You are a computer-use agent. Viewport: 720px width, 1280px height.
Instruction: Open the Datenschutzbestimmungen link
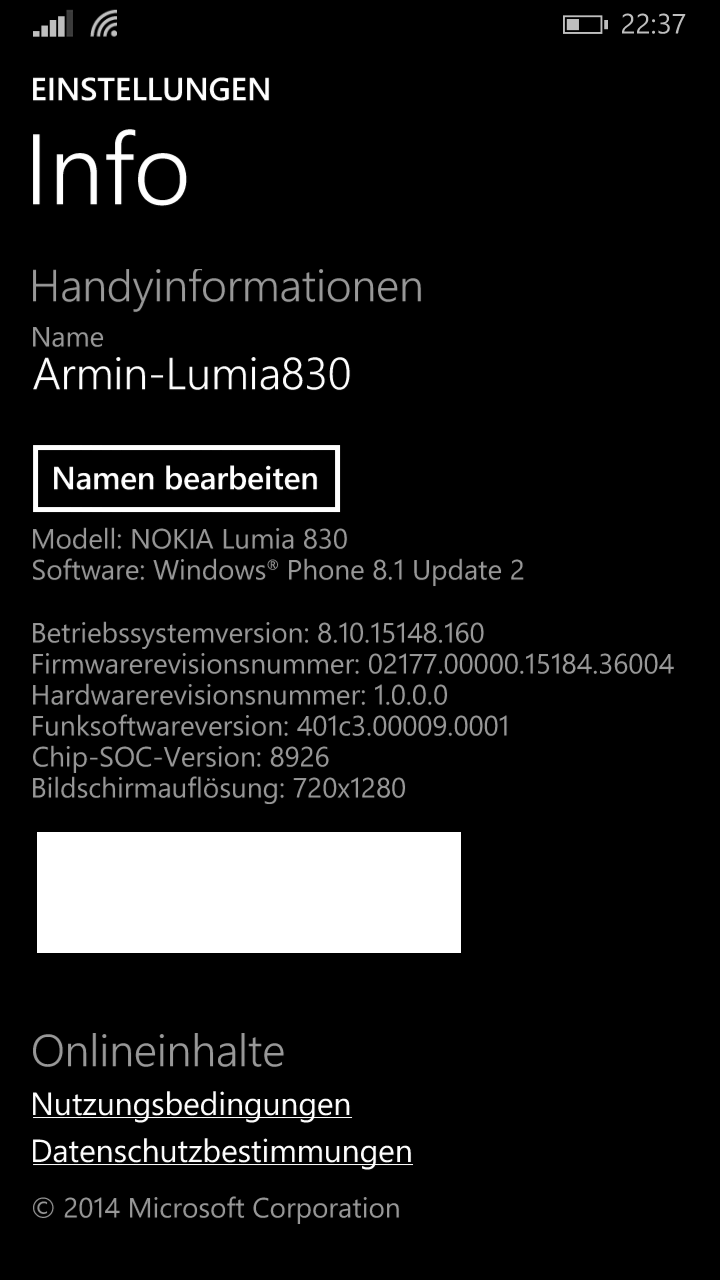[x=222, y=1151]
